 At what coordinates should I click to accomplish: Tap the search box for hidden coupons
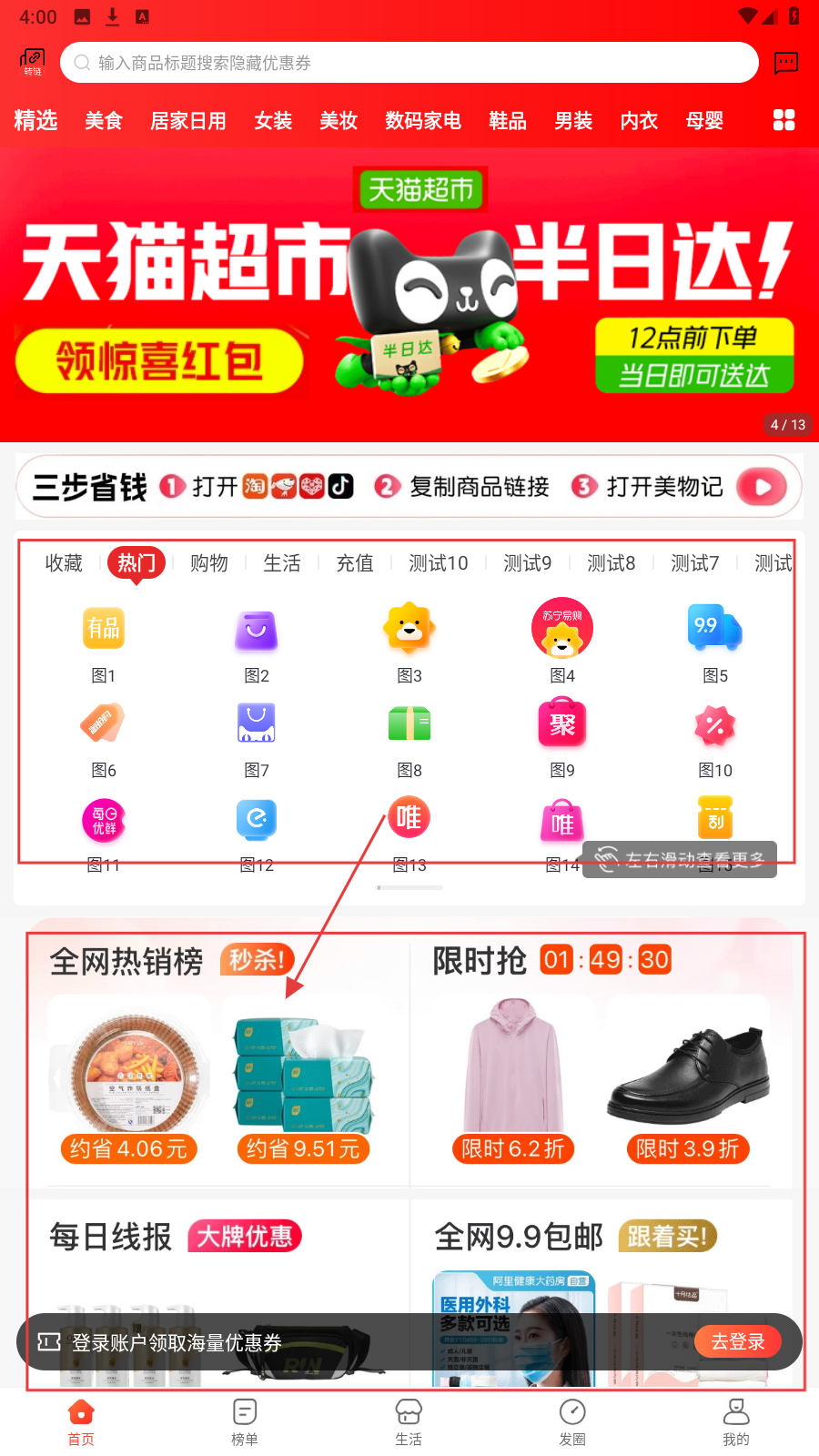tap(409, 63)
